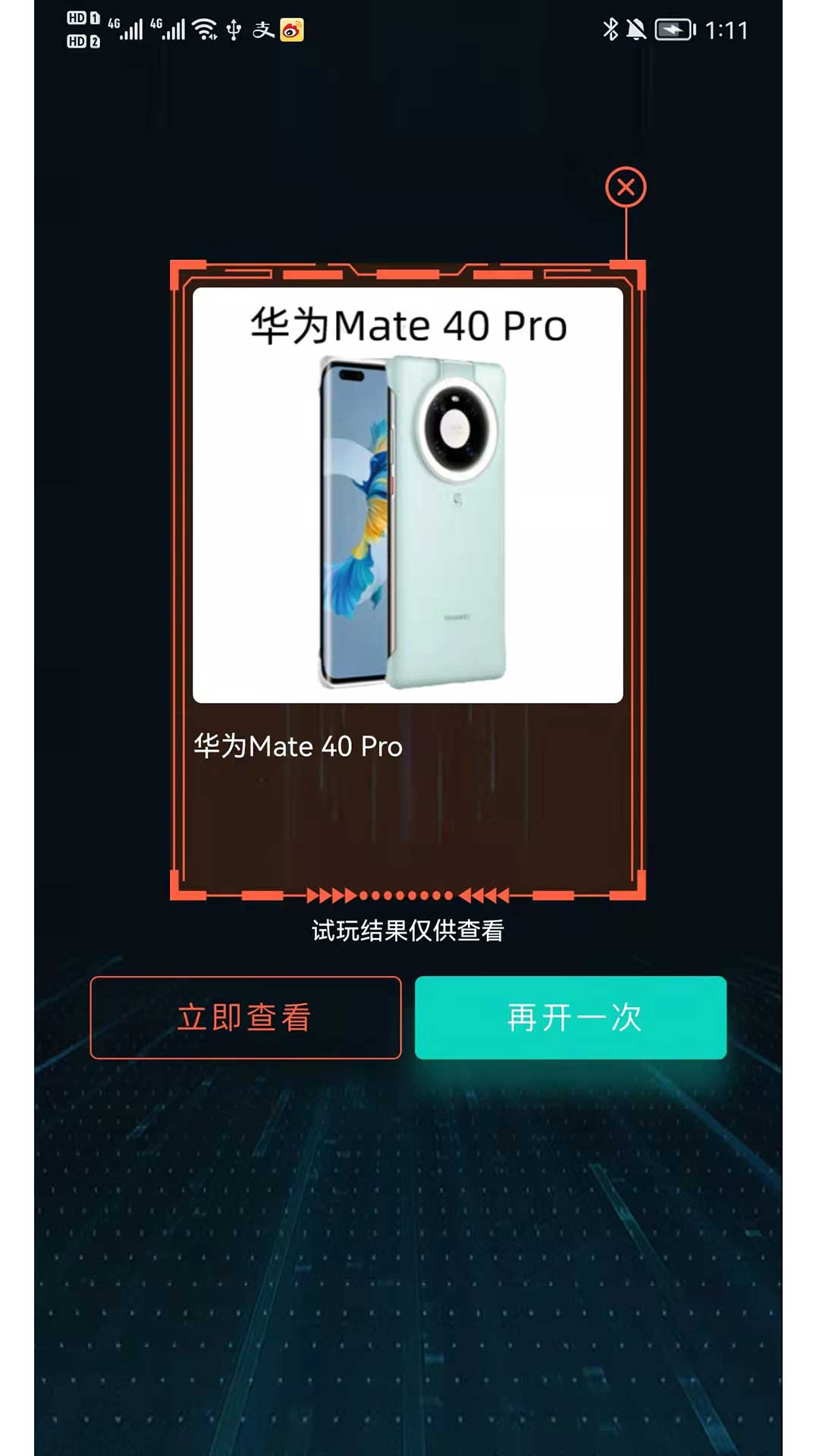The height and width of the screenshot is (1456, 819).
Task: Tap the 立即查看 button
Action: point(245,1017)
